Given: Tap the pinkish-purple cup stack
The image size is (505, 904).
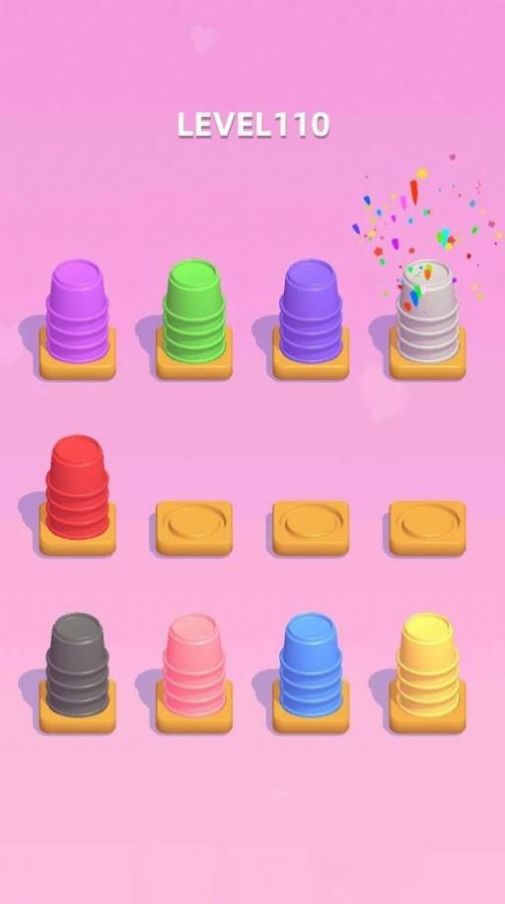Looking at the screenshot, I should (x=77, y=311).
